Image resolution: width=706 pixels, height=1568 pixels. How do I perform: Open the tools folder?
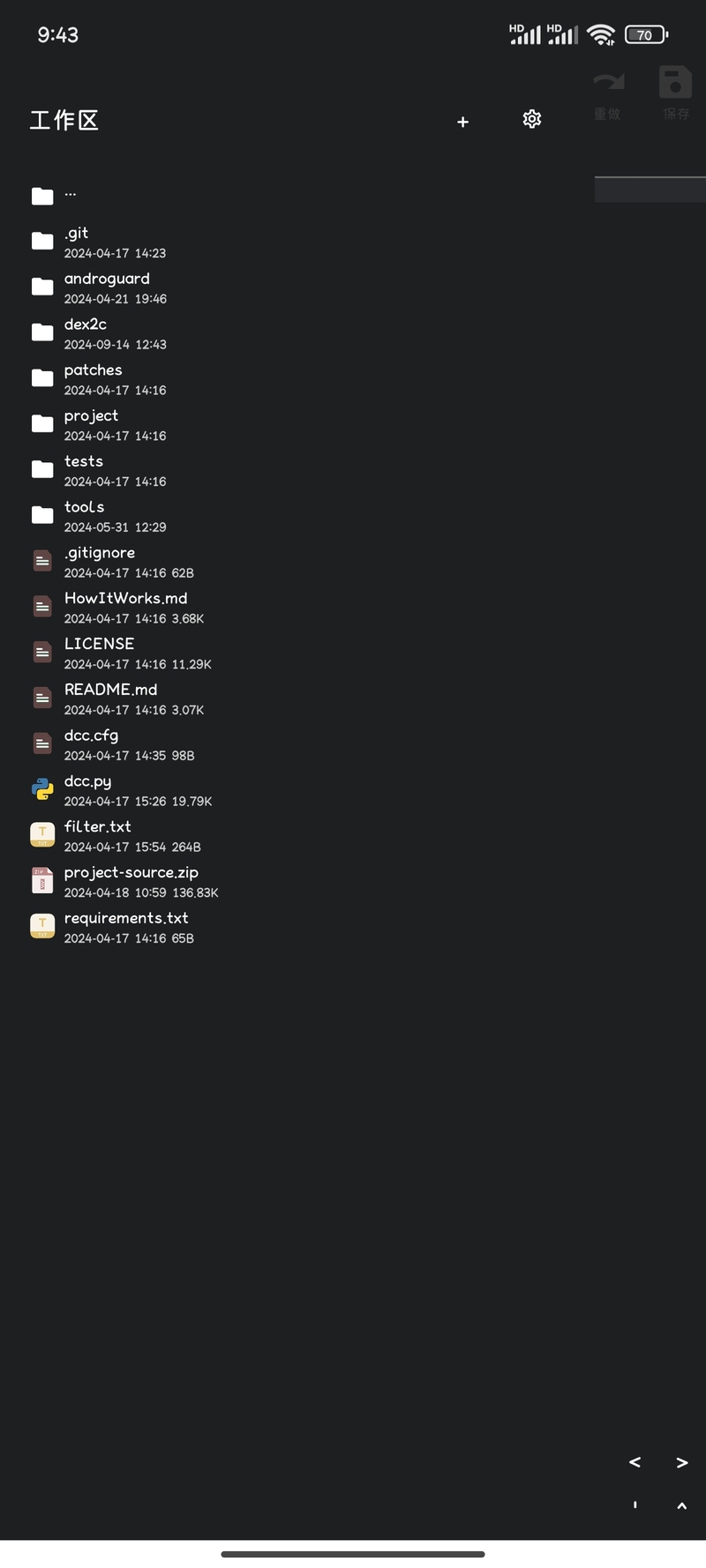pos(291,516)
